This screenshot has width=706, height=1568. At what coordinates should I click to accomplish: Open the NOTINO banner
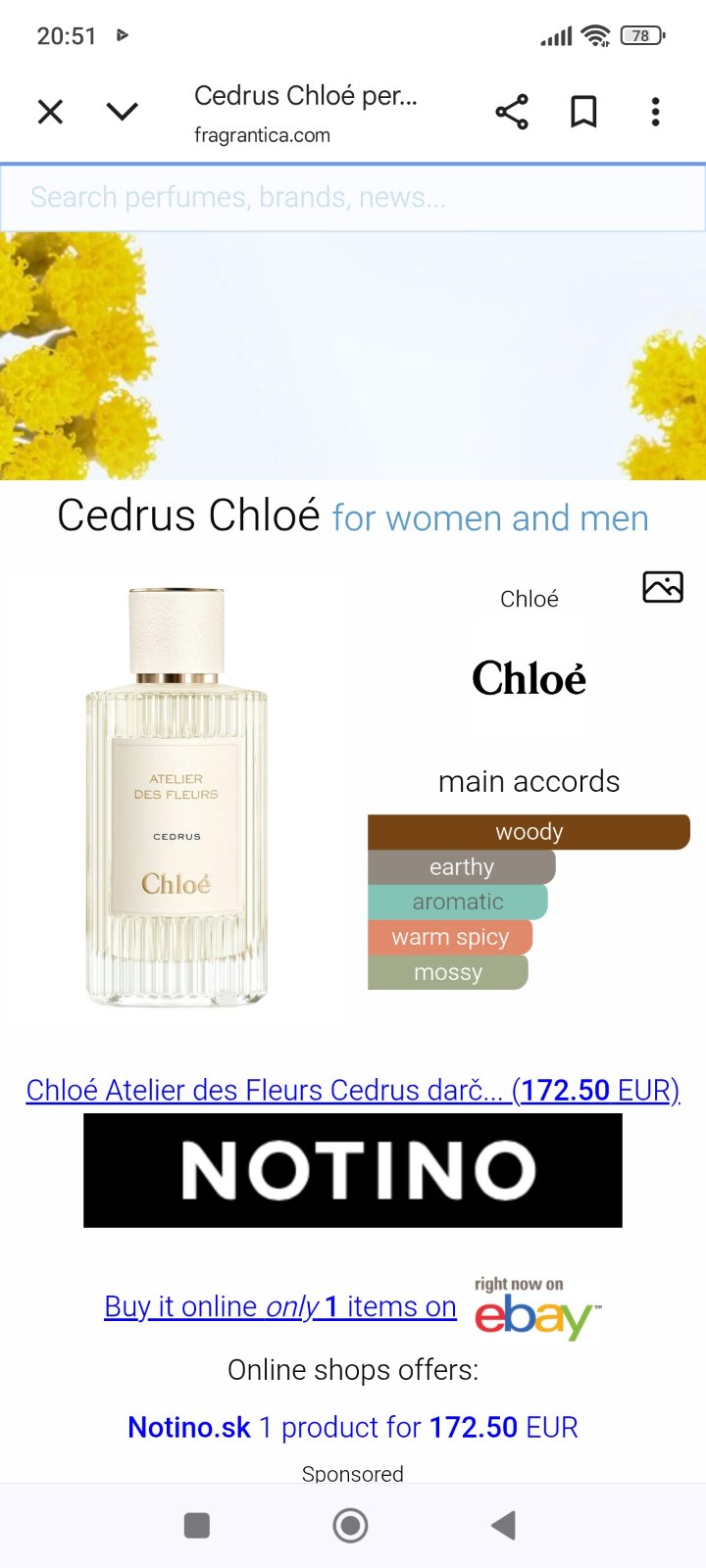tap(353, 1170)
